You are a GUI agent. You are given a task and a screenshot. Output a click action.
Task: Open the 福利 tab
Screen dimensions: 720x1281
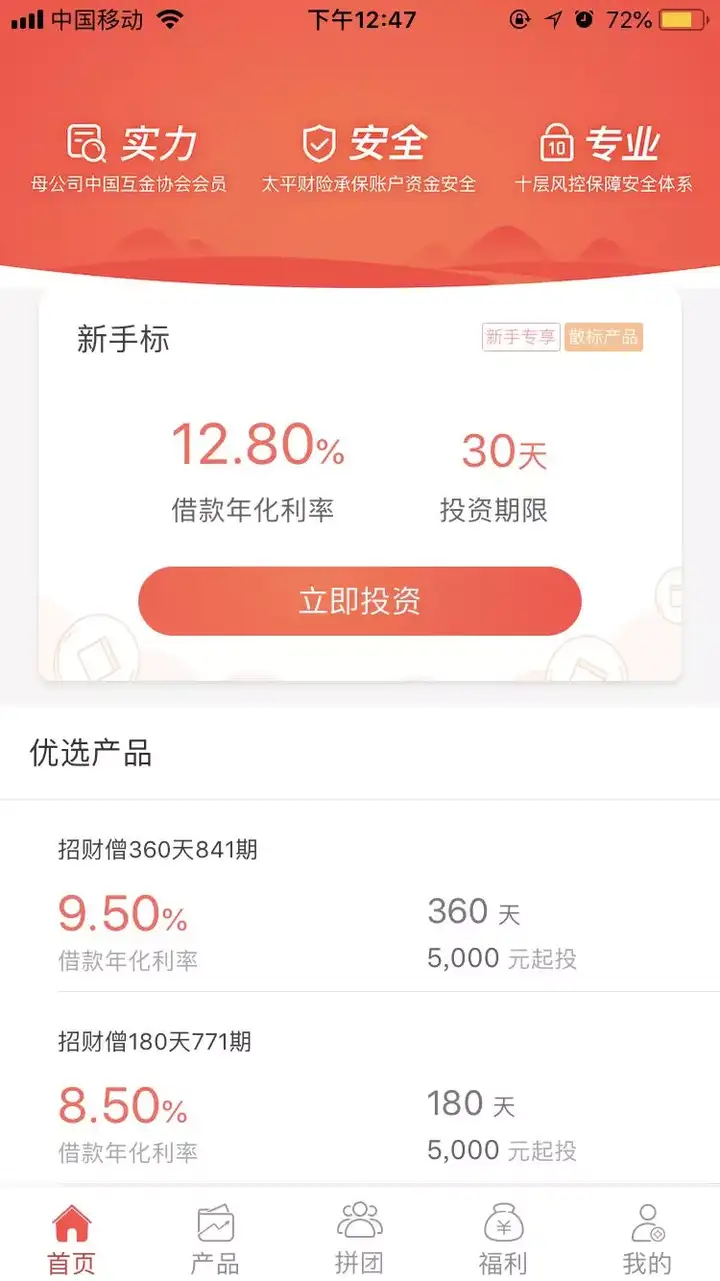[503, 1238]
